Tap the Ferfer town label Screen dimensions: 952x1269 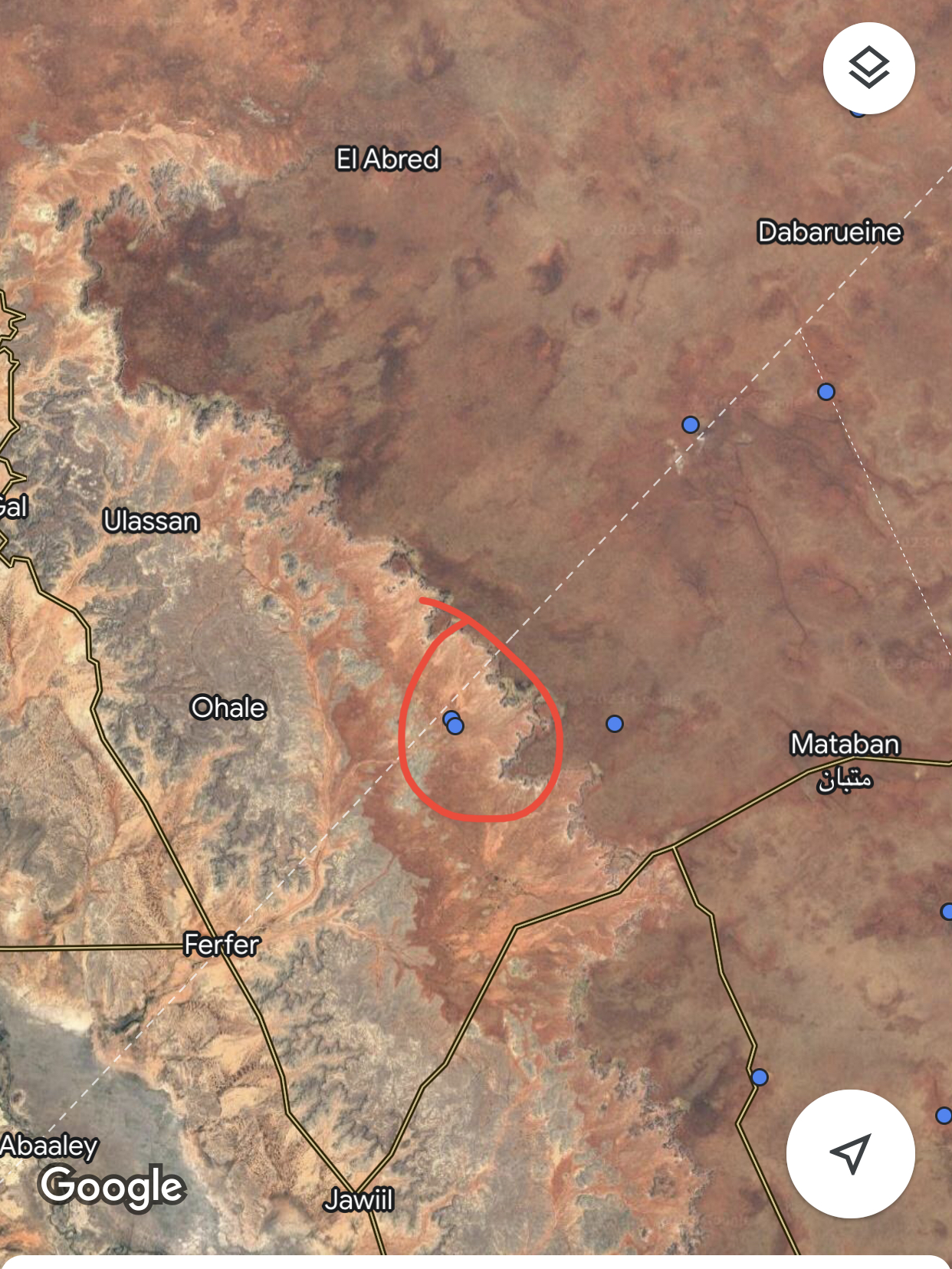click(222, 944)
